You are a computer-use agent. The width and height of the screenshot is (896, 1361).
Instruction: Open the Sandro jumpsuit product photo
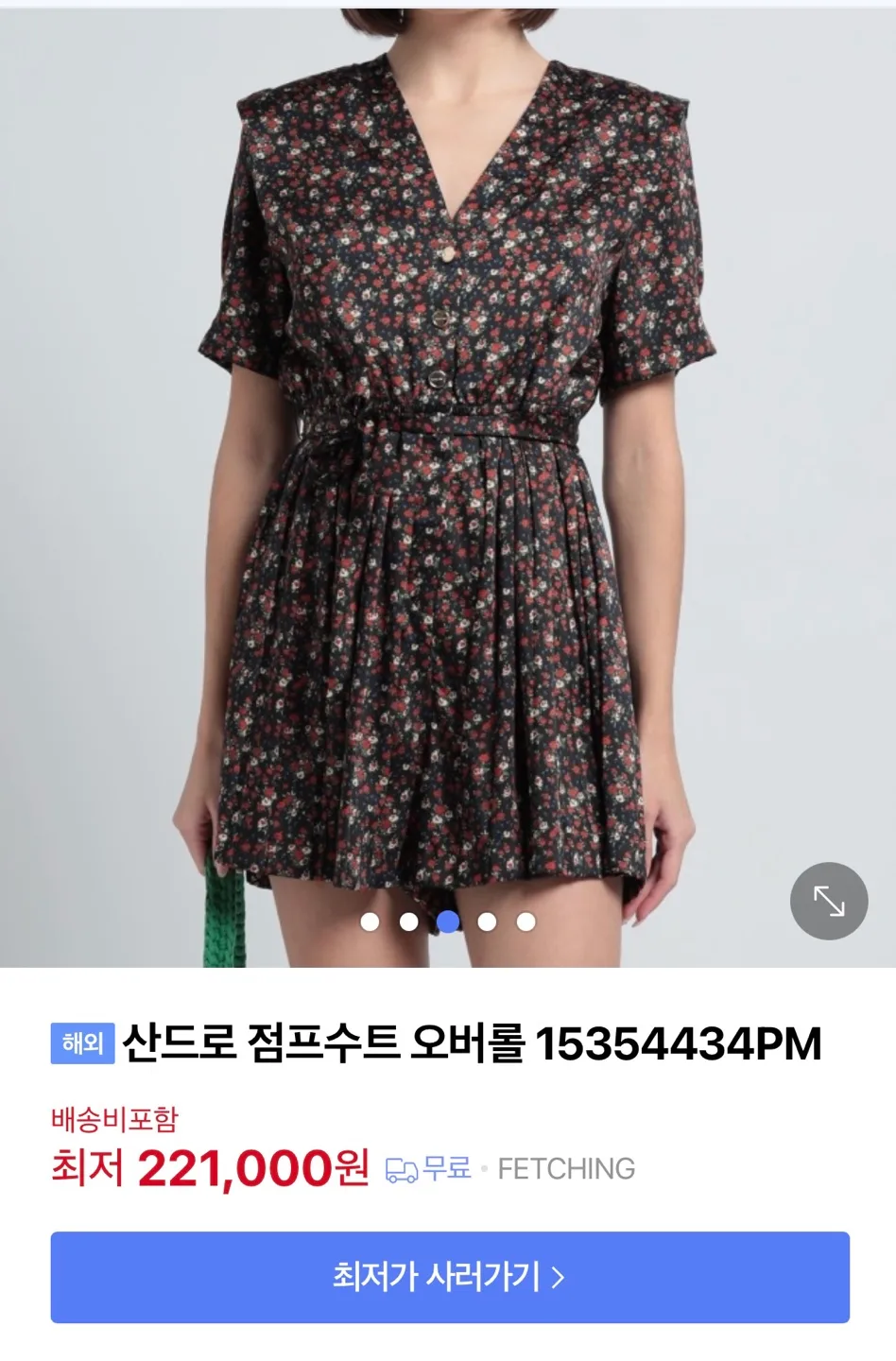pyautogui.click(x=448, y=473)
